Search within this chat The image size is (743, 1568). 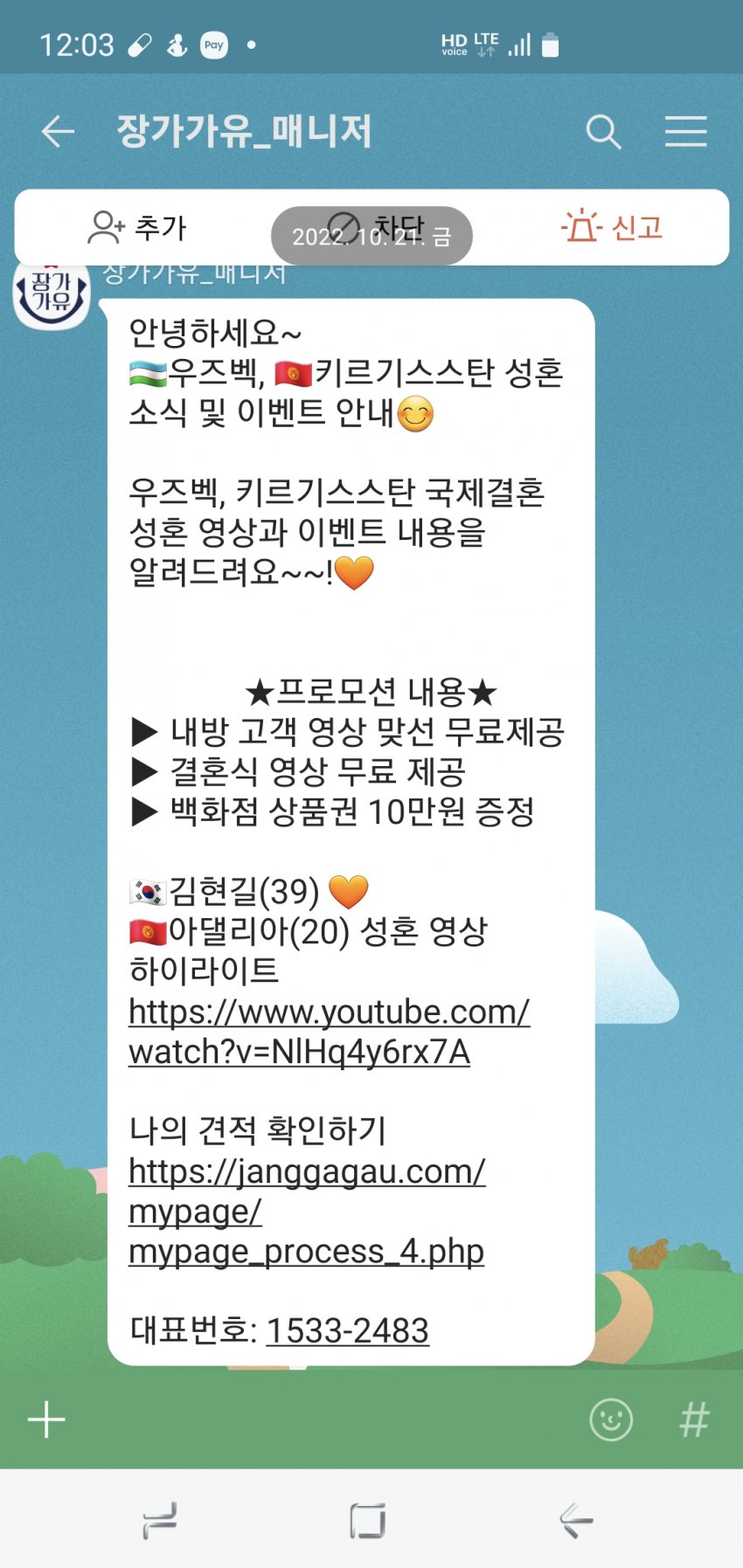[602, 132]
